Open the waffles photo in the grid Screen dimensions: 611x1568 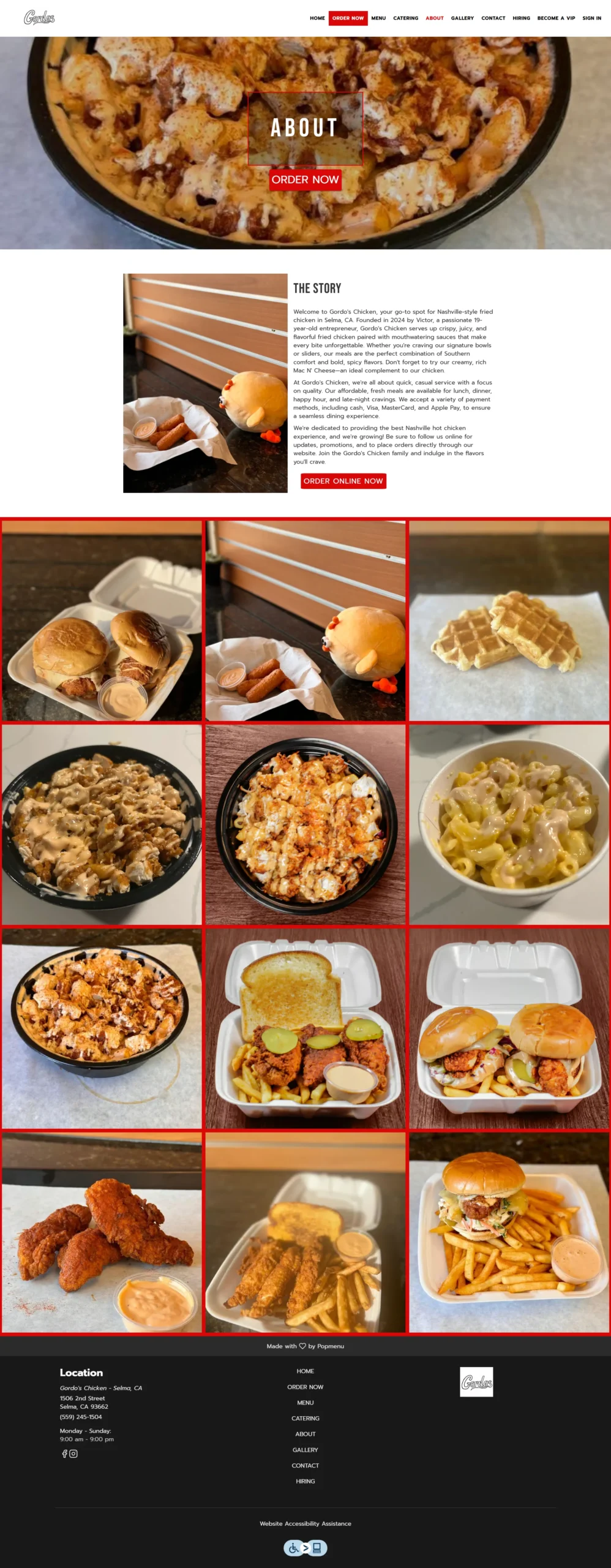coord(509,620)
